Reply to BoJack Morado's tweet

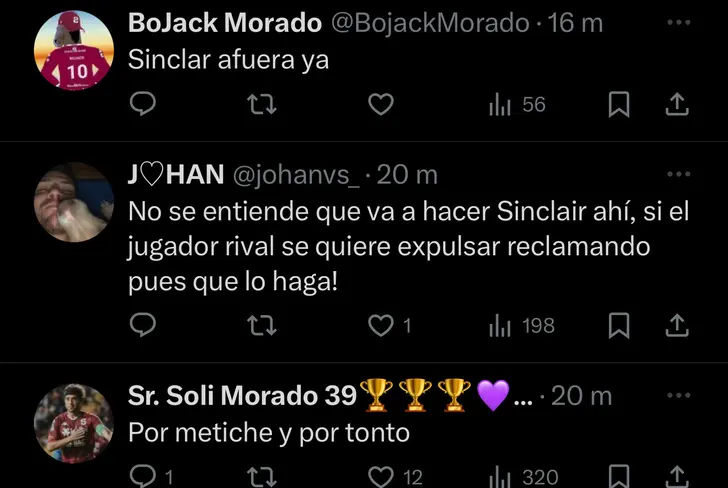click(144, 104)
